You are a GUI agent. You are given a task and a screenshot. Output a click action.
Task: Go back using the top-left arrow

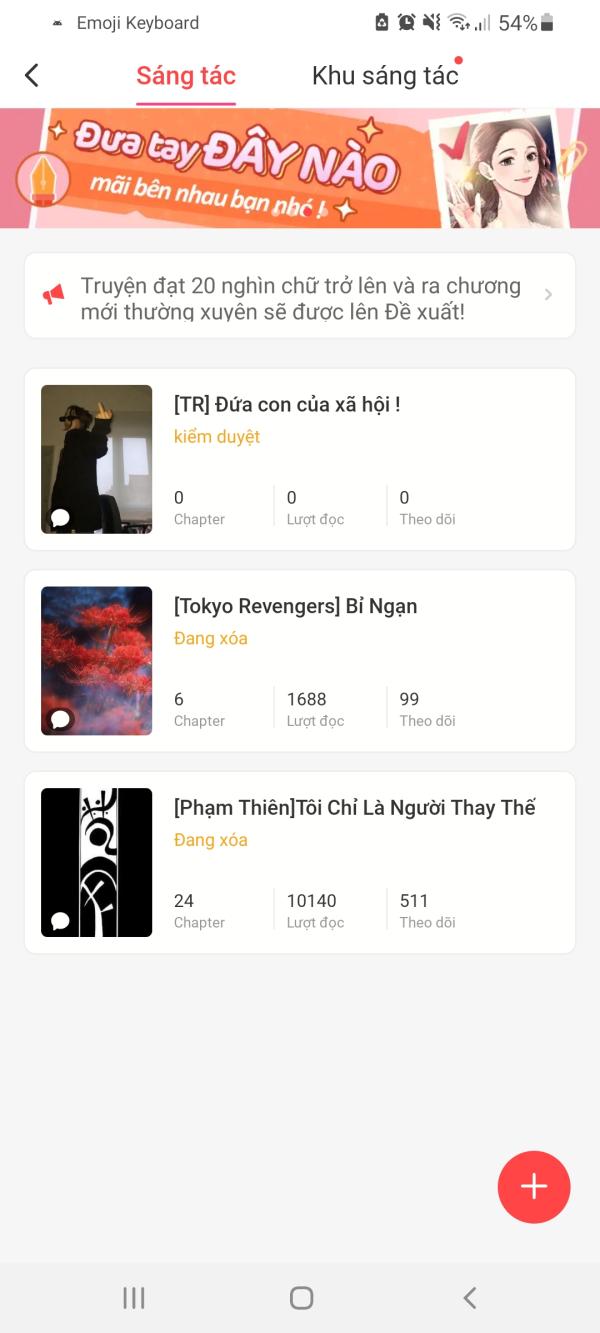(32, 75)
